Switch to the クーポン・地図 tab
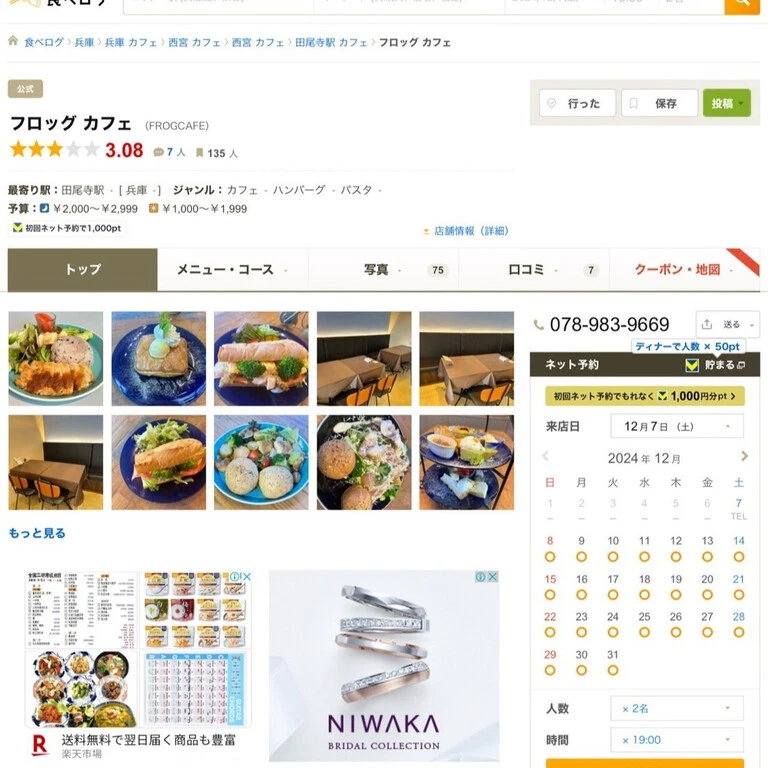The image size is (768, 768). (684, 269)
